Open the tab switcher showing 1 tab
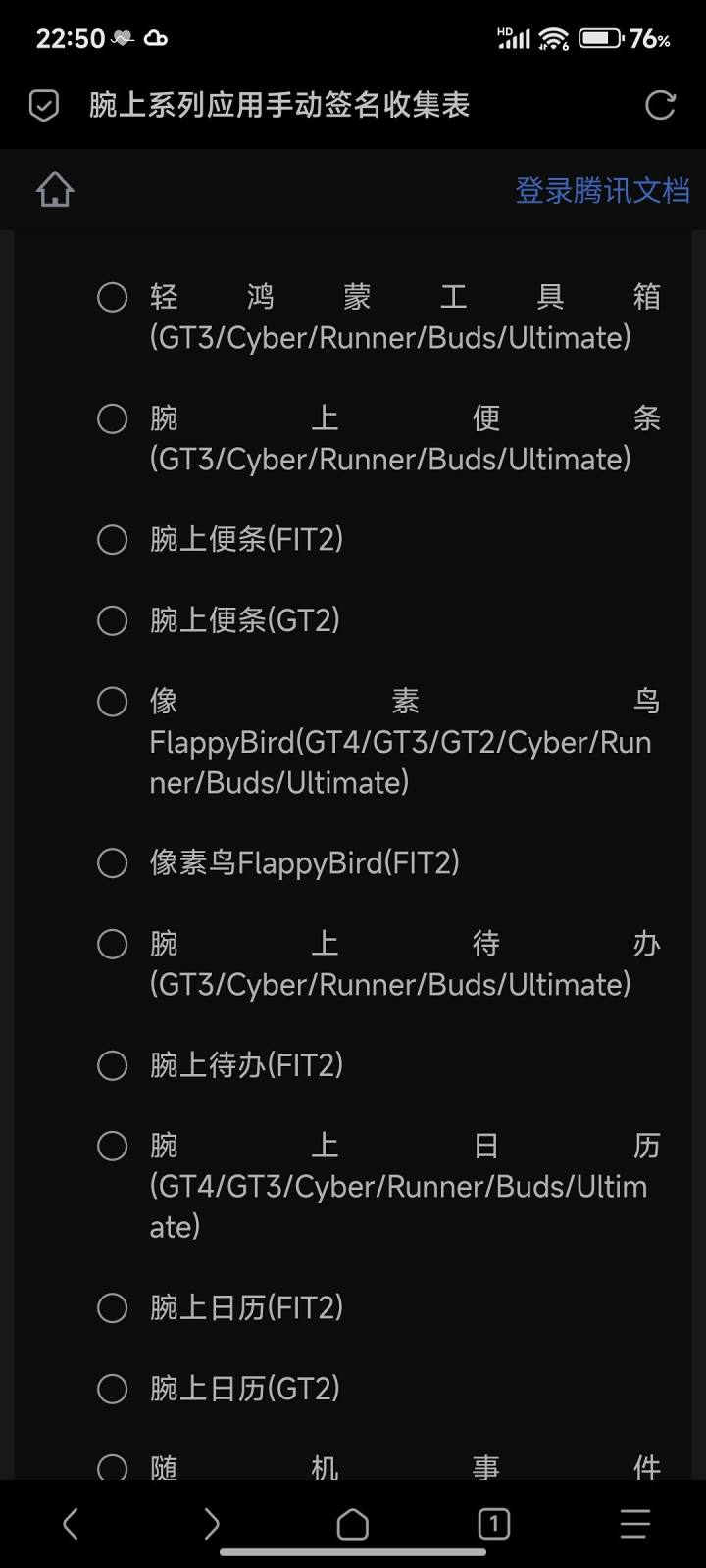This screenshot has height=1568, width=706. click(x=494, y=1524)
